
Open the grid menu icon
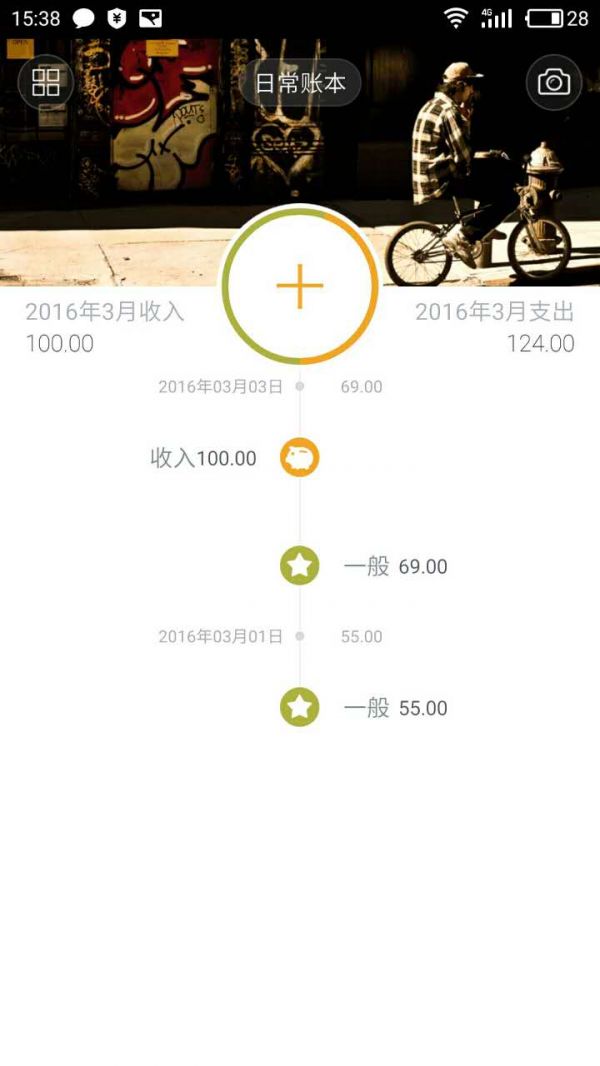[46, 82]
